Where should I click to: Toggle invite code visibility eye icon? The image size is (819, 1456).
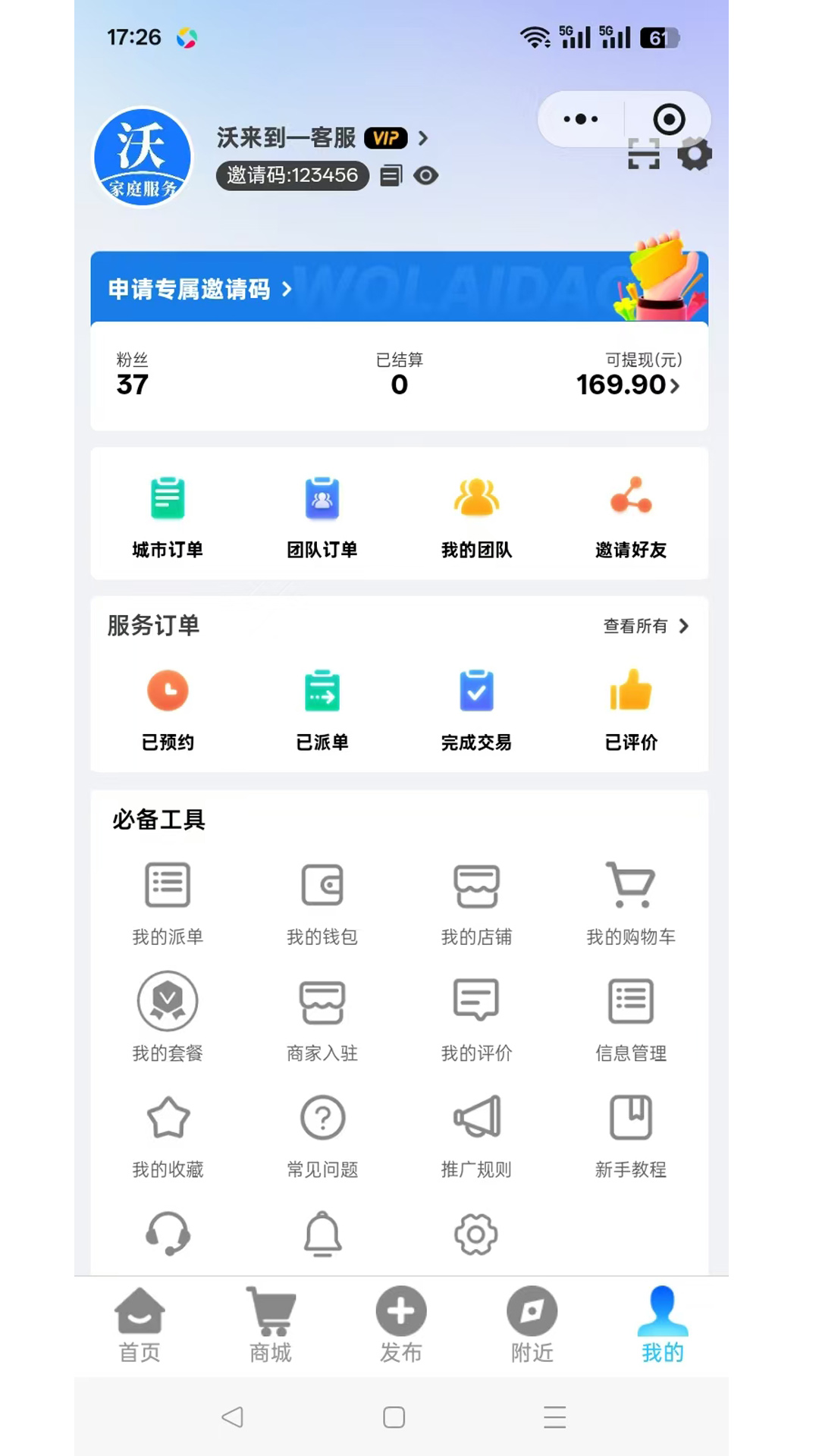tap(426, 175)
